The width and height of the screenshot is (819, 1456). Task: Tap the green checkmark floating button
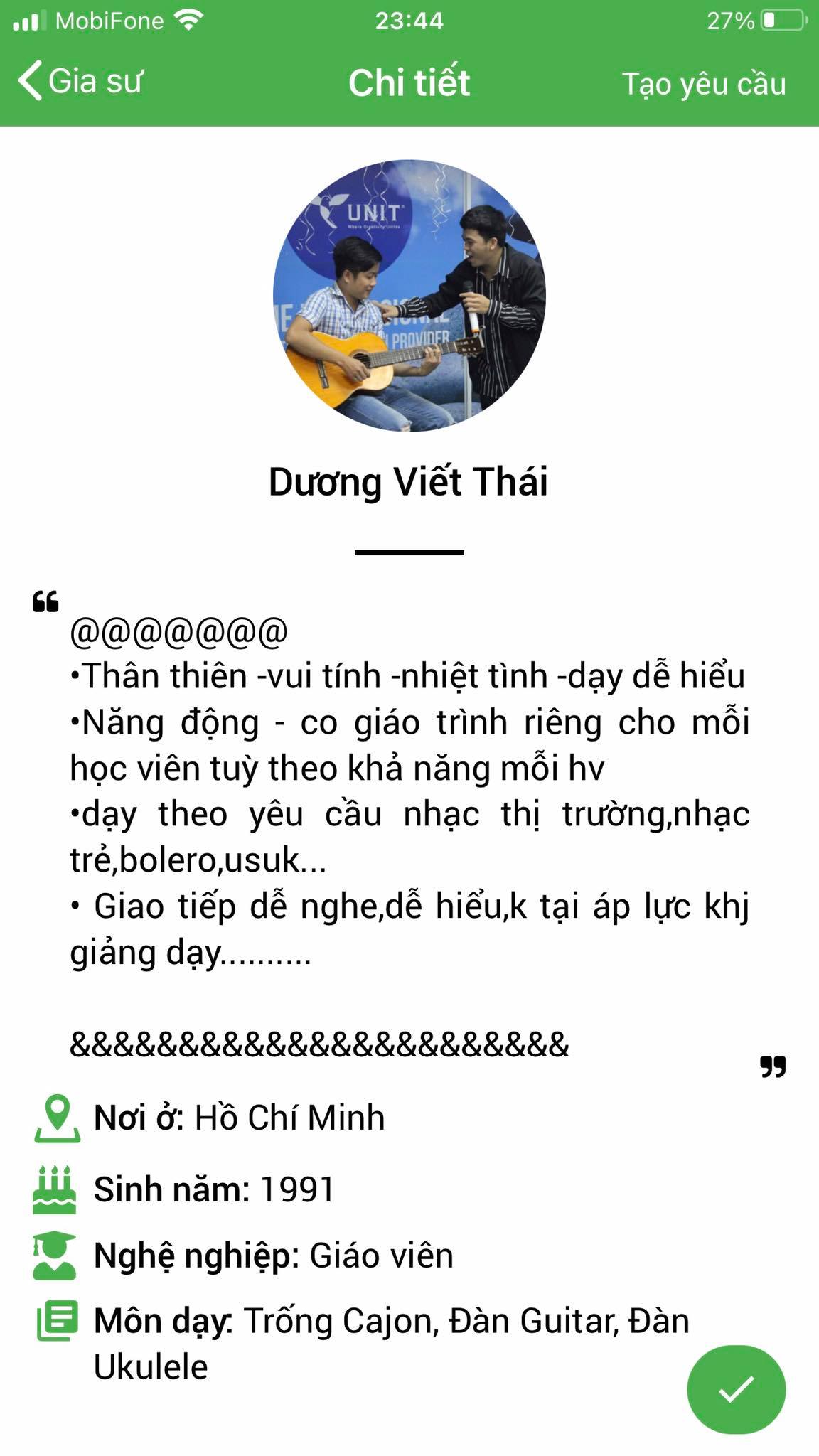(x=736, y=1389)
